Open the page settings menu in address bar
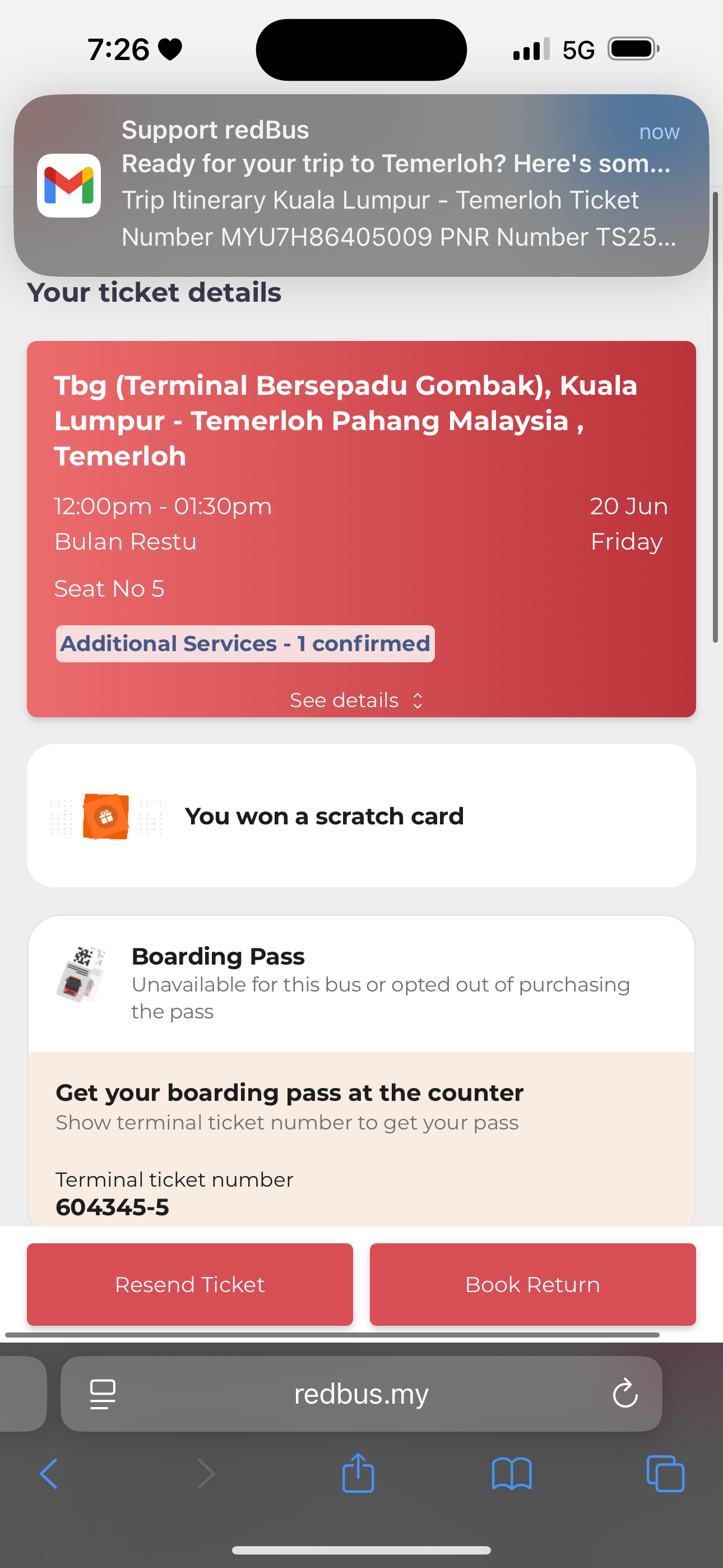This screenshot has width=723, height=1568. click(102, 1393)
